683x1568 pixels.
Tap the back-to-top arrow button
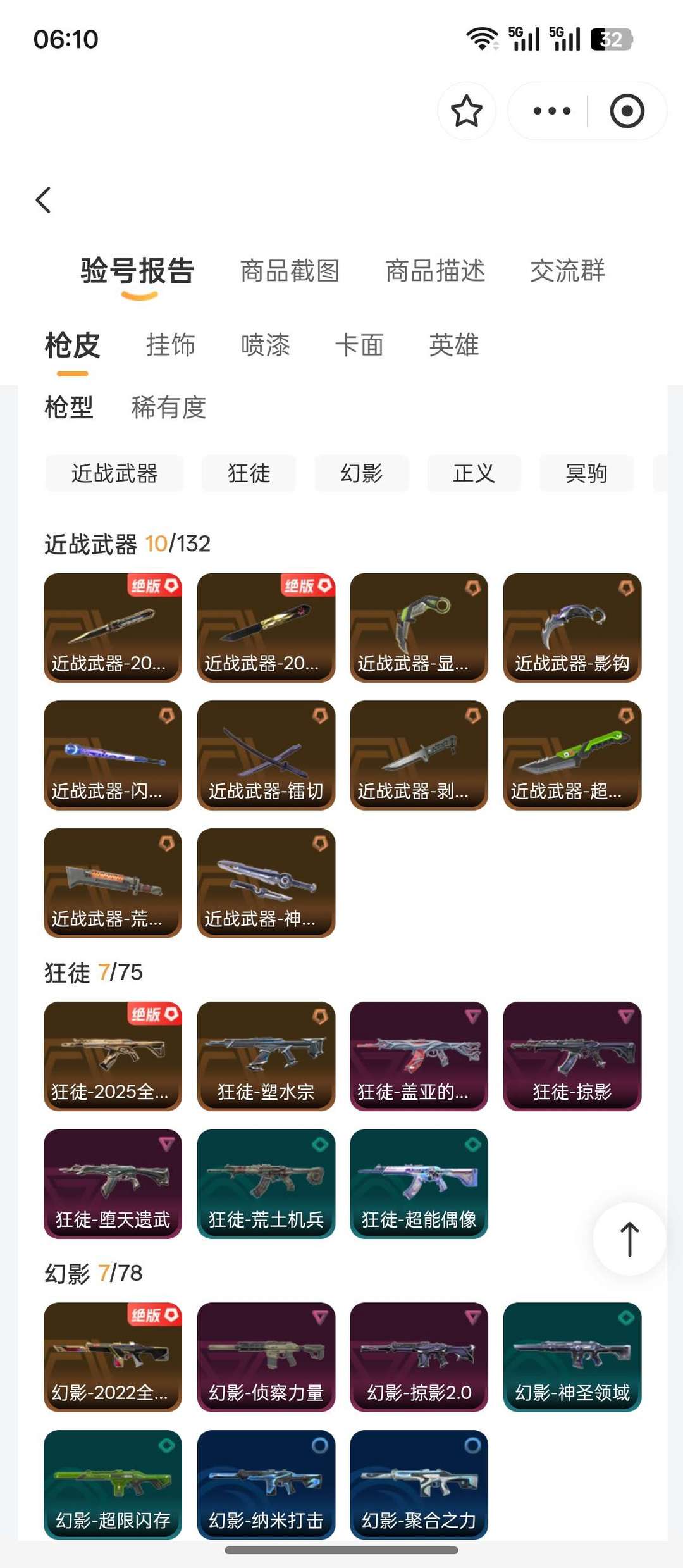point(629,1239)
